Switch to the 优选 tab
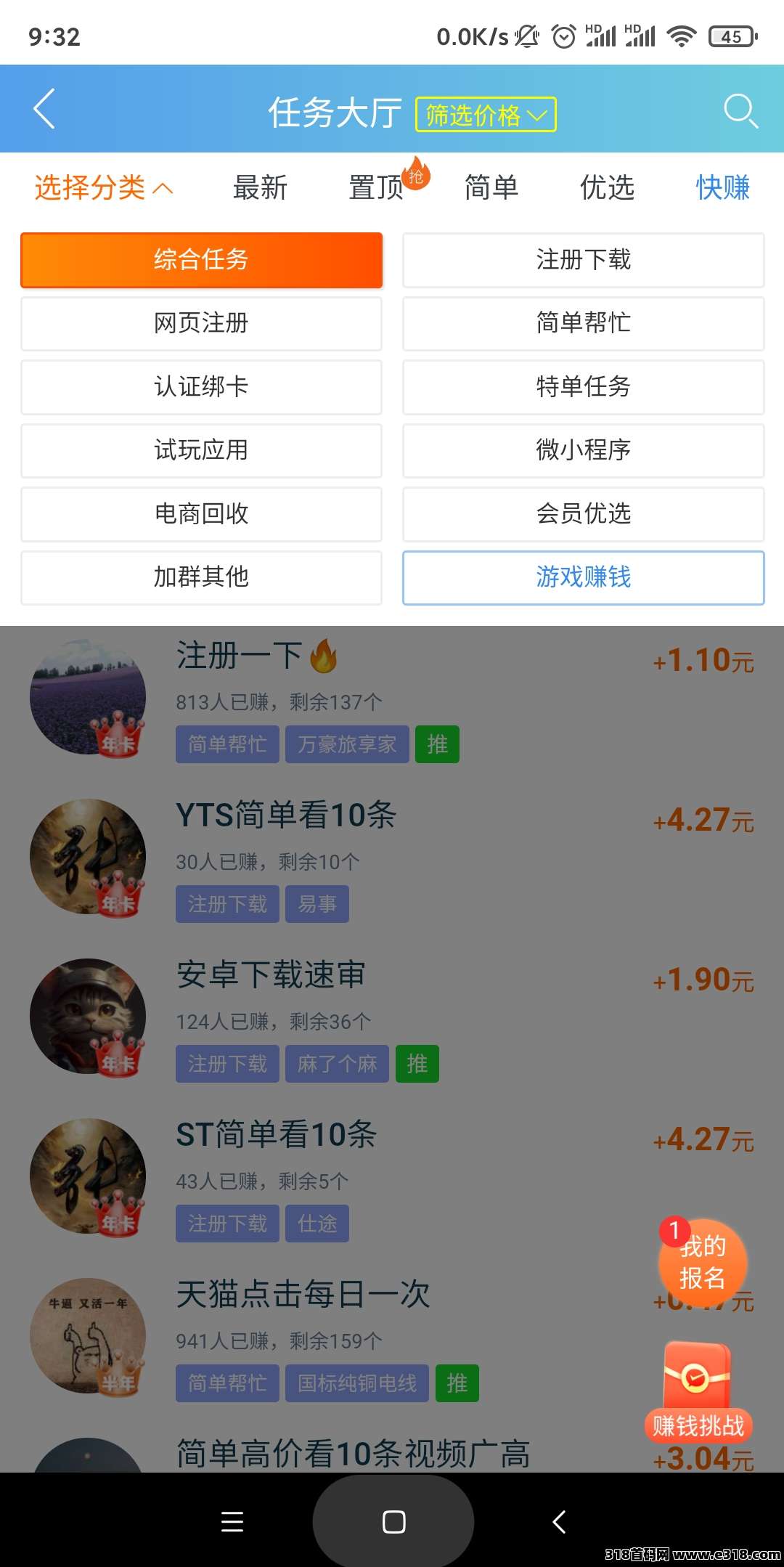Image resolution: width=784 pixels, height=1567 pixels. (607, 188)
